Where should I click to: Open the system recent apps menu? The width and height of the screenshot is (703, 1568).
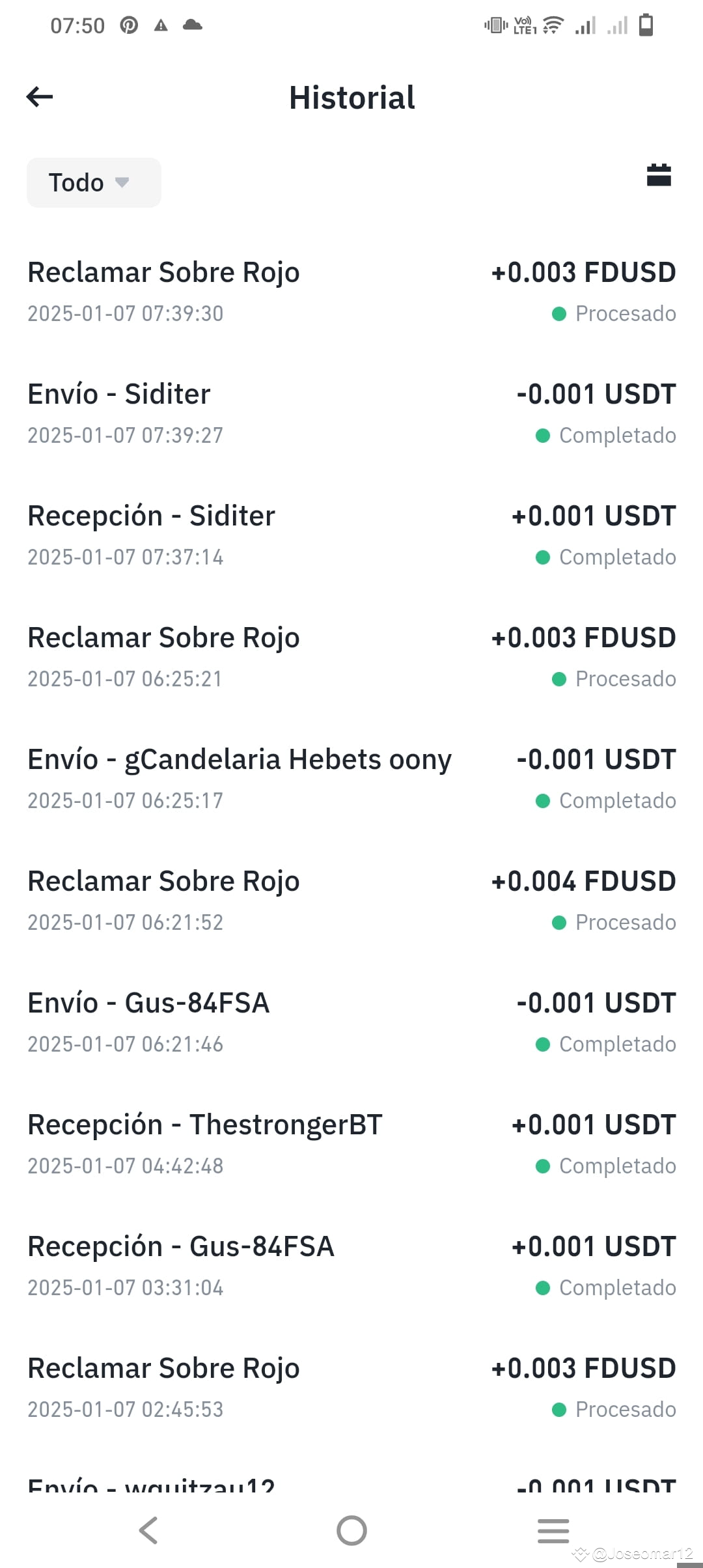(553, 1530)
